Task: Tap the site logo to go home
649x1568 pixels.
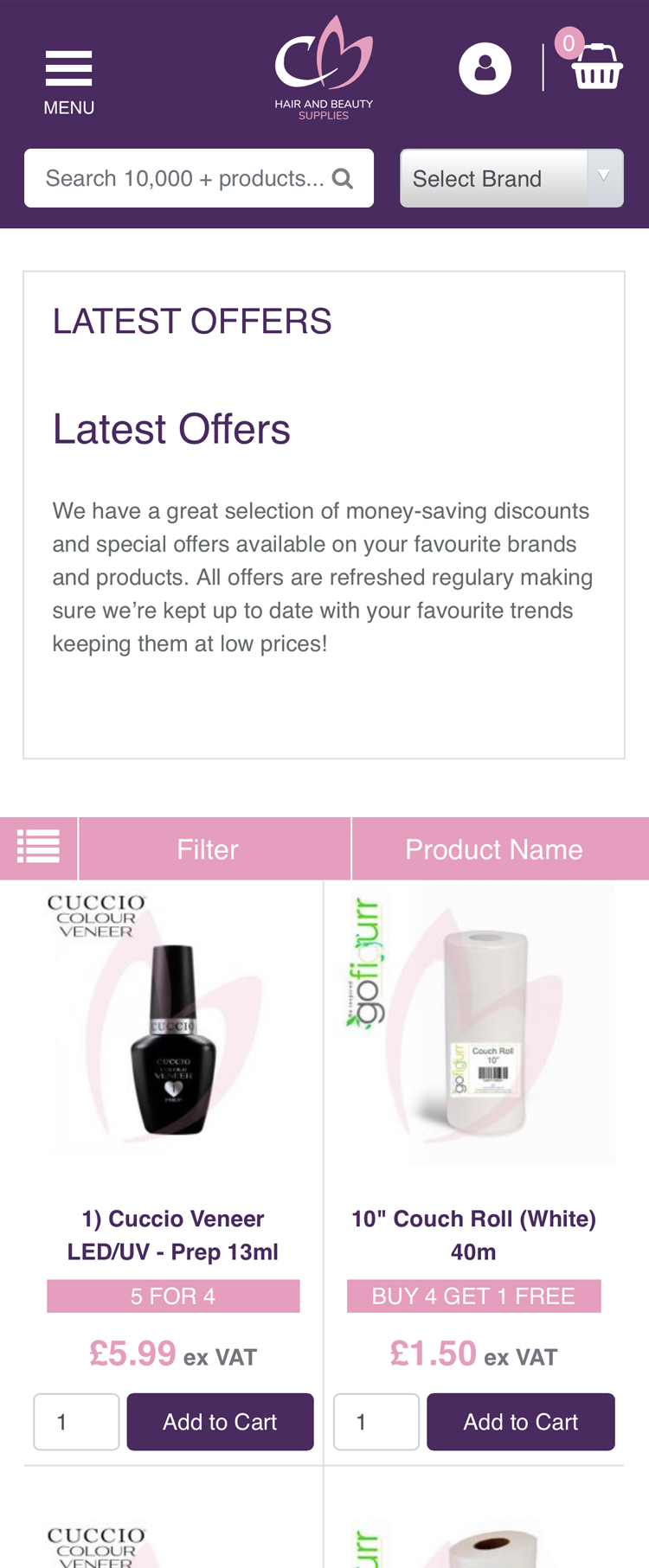Action: tap(324, 67)
